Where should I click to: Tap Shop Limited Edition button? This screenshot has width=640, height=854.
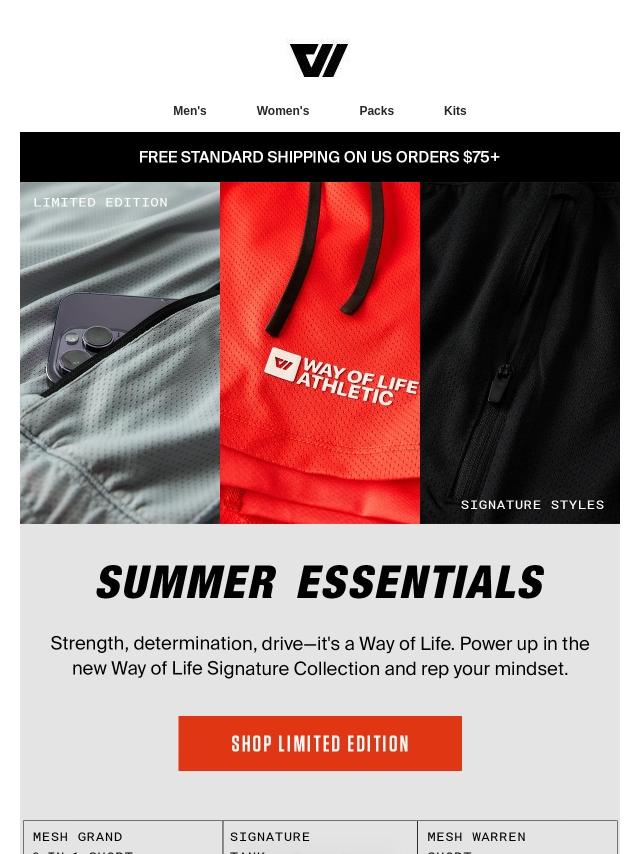320,743
